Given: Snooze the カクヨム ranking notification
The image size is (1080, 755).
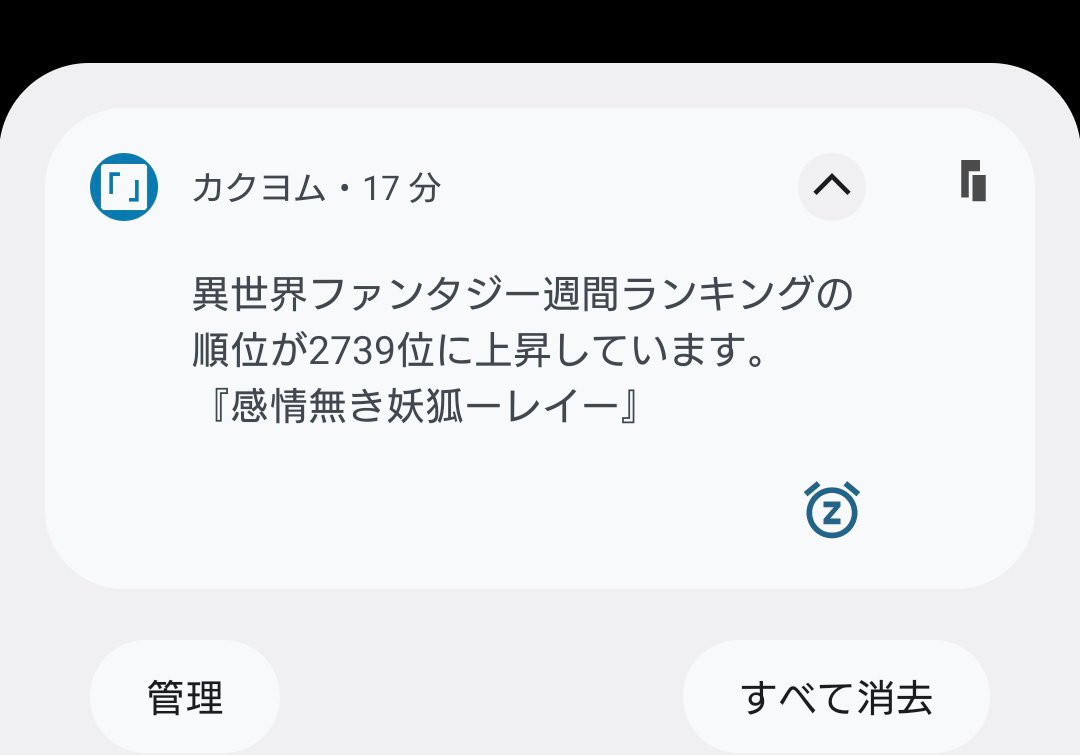Looking at the screenshot, I should pos(831,511).
